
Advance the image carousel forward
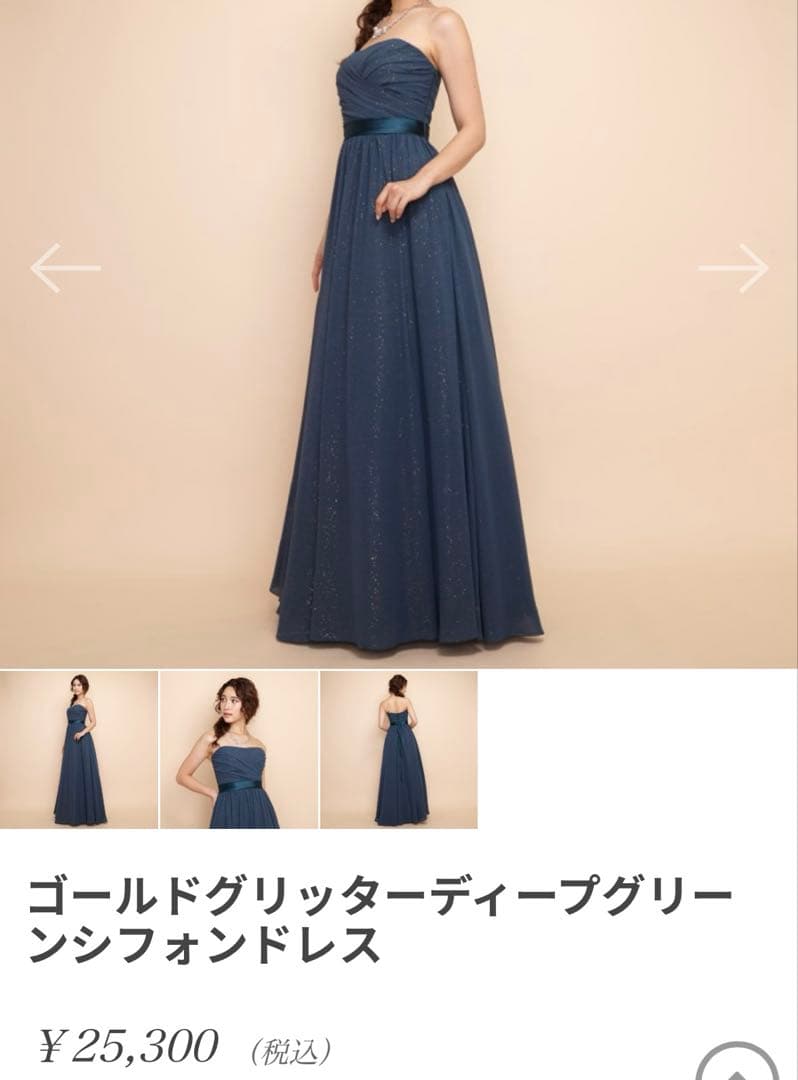pos(734,266)
